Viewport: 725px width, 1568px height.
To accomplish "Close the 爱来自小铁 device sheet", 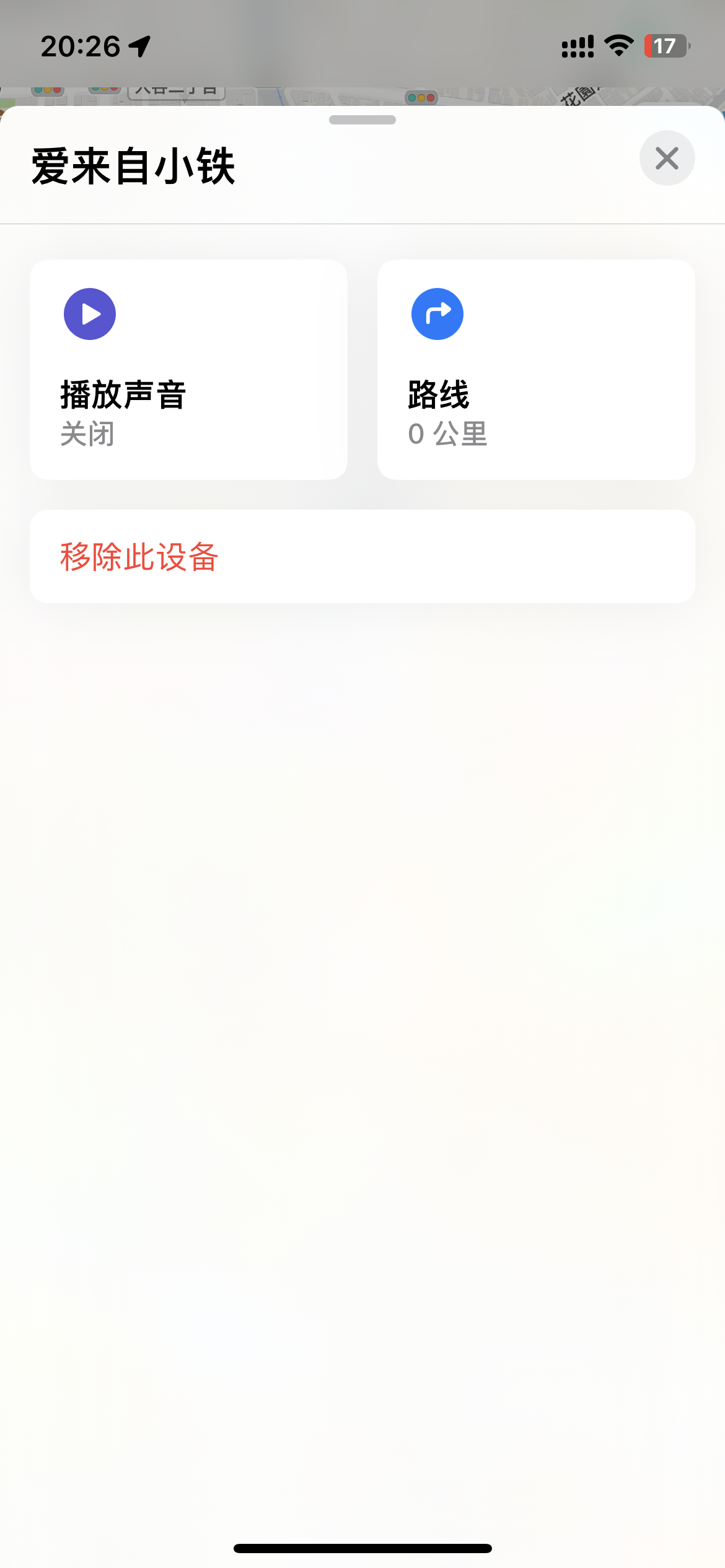I will coord(667,159).
